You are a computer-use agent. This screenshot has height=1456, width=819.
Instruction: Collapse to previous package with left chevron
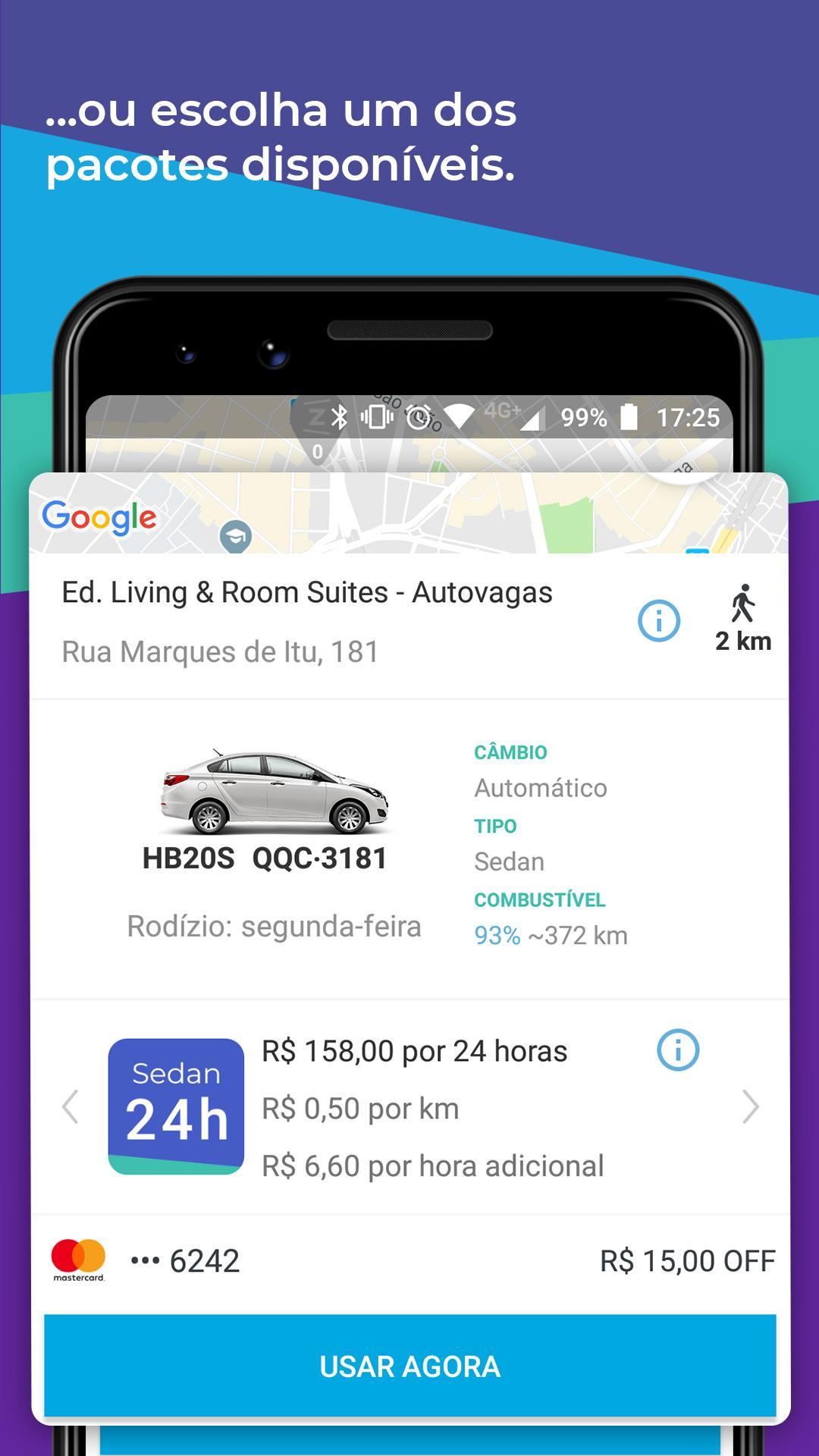click(x=70, y=1107)
